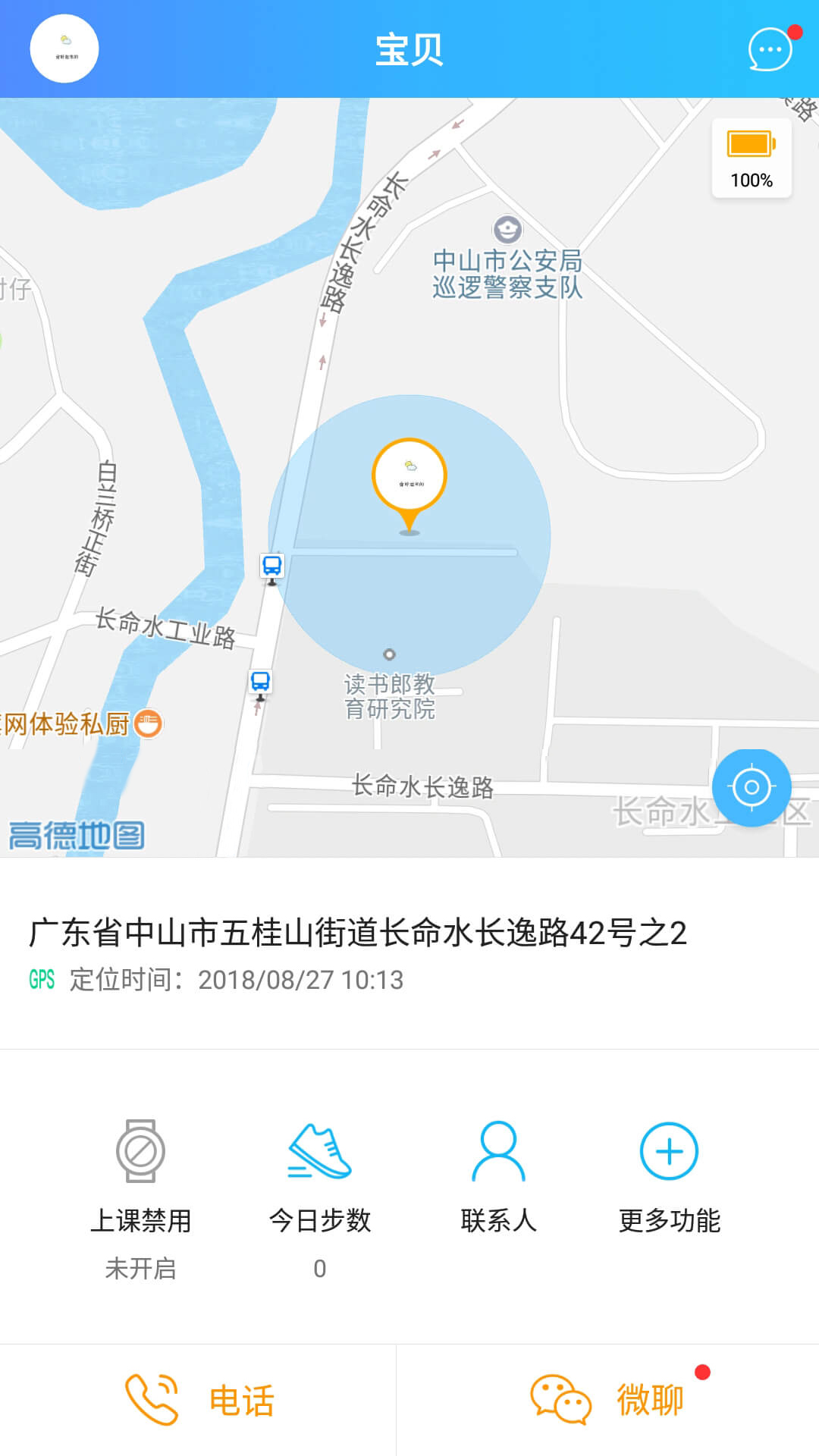Toggle the locate-me crosshair button
This screenshot has width=819, height=1456.
coord(752,787)
